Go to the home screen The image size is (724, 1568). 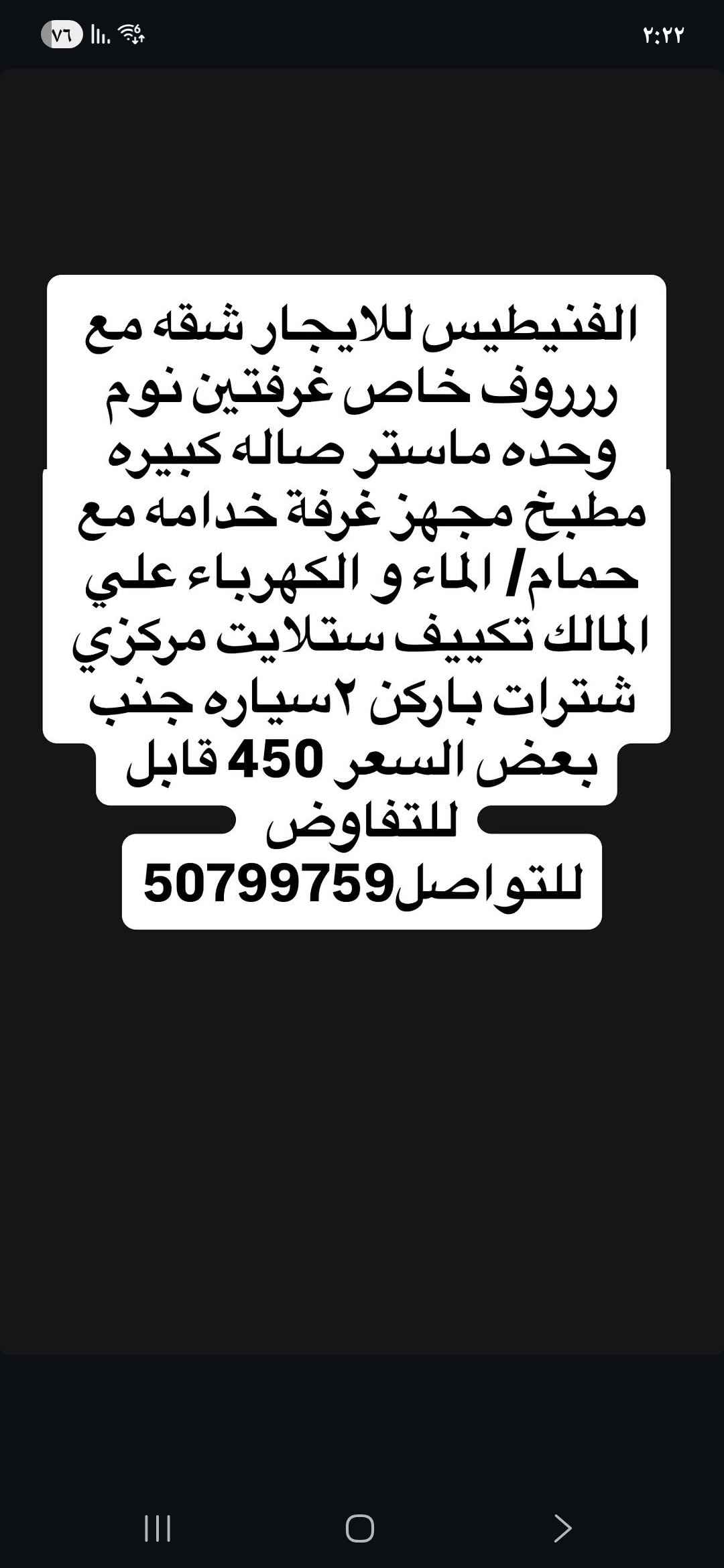coord(360,1528)
